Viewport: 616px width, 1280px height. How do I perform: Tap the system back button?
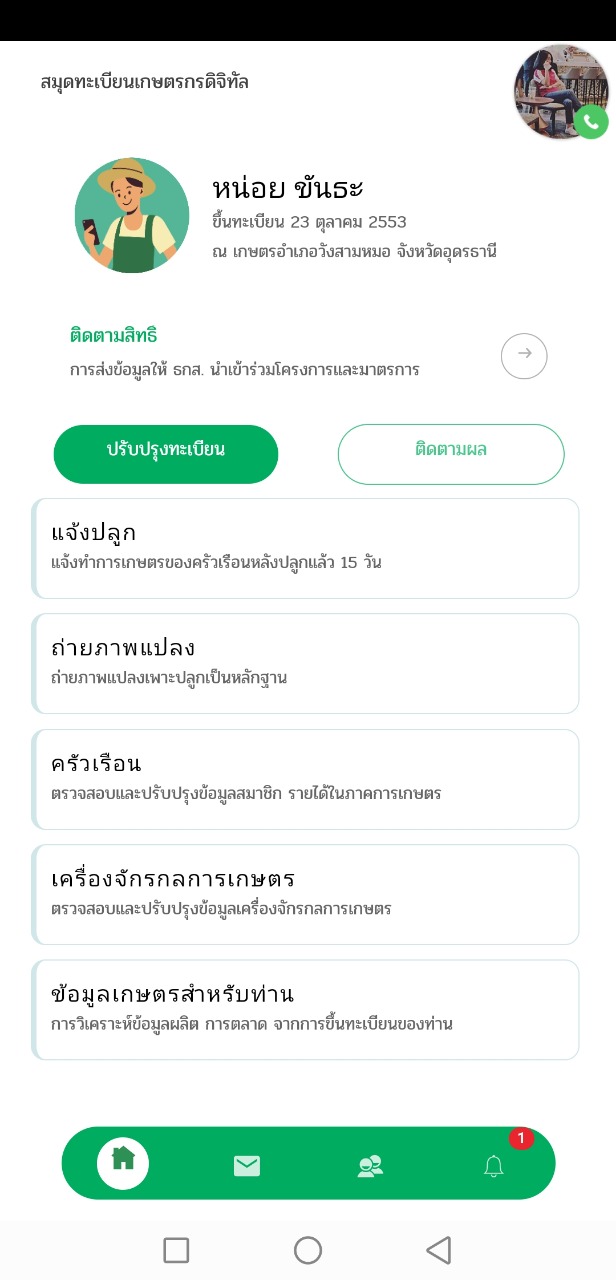[x=438, y=1250]
